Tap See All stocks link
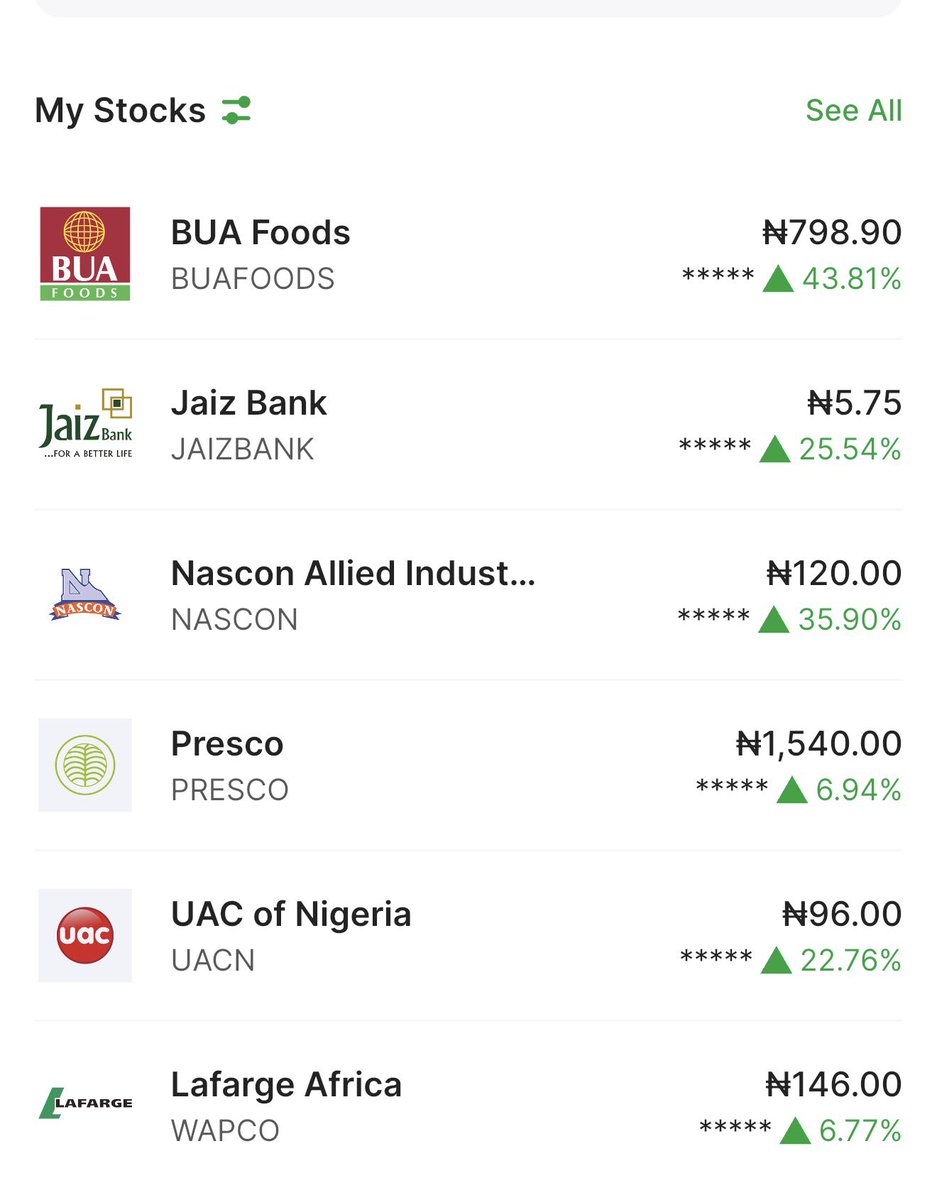 click(x=853, y=110)
